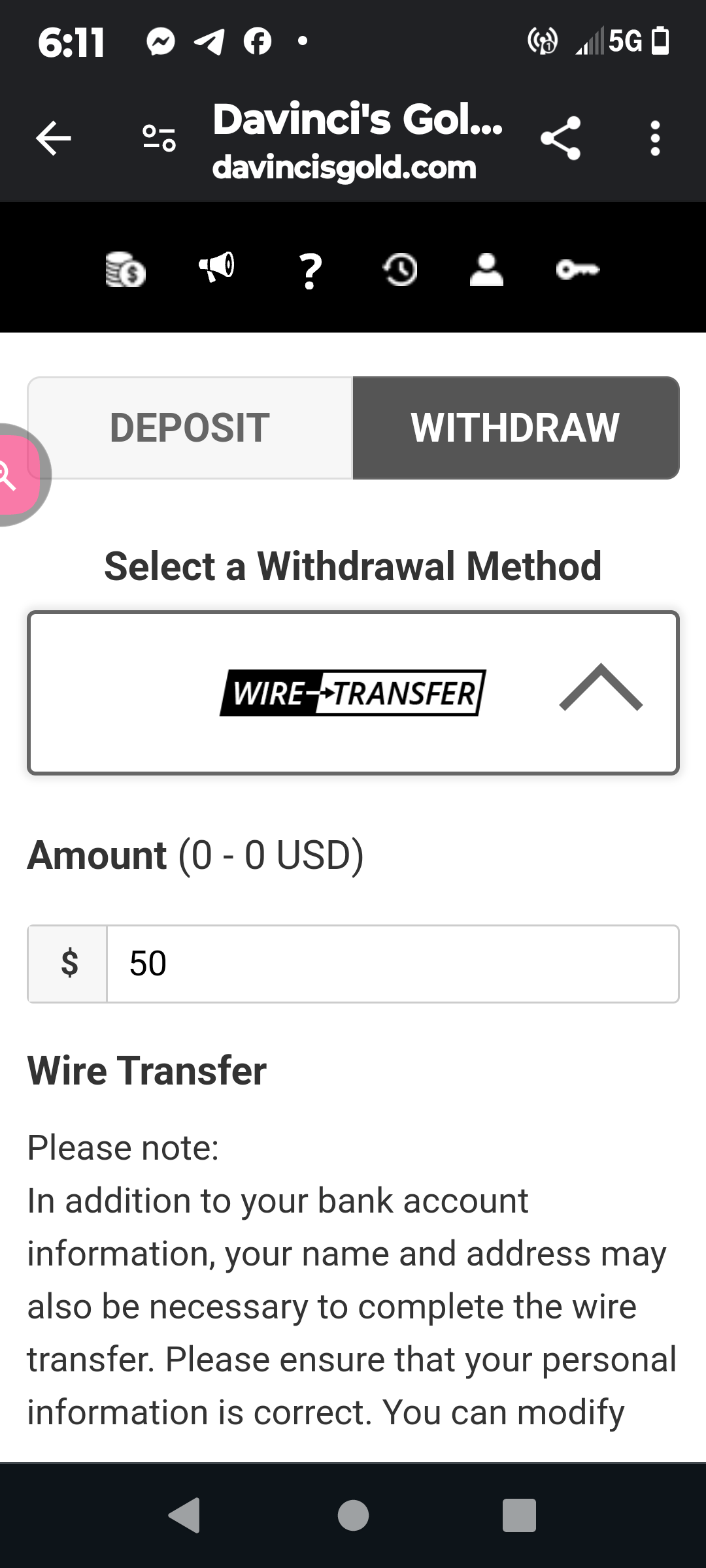Select the Withdraw tab
Screen dimensions: 706x1568
516,428
